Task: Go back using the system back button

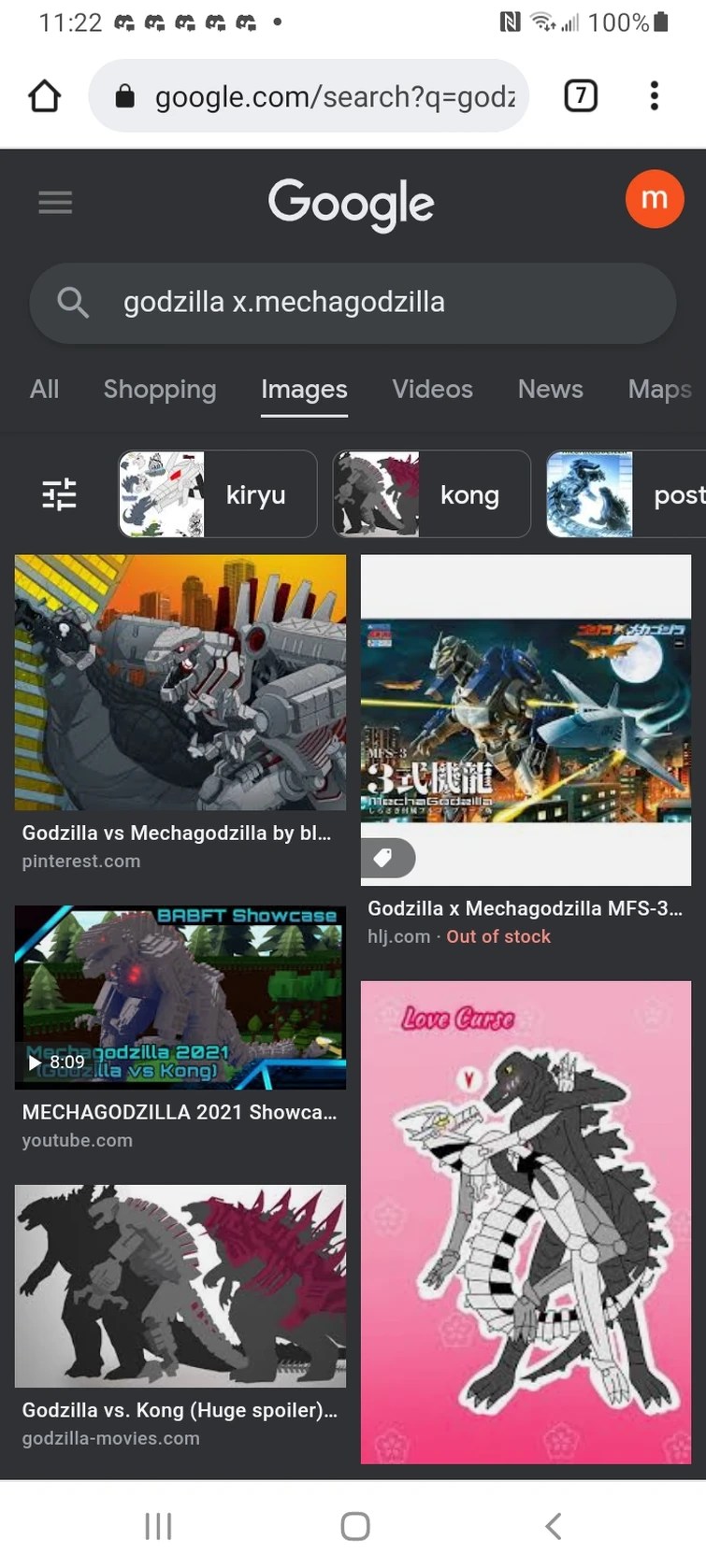Action: click(x=553, y=1526)
